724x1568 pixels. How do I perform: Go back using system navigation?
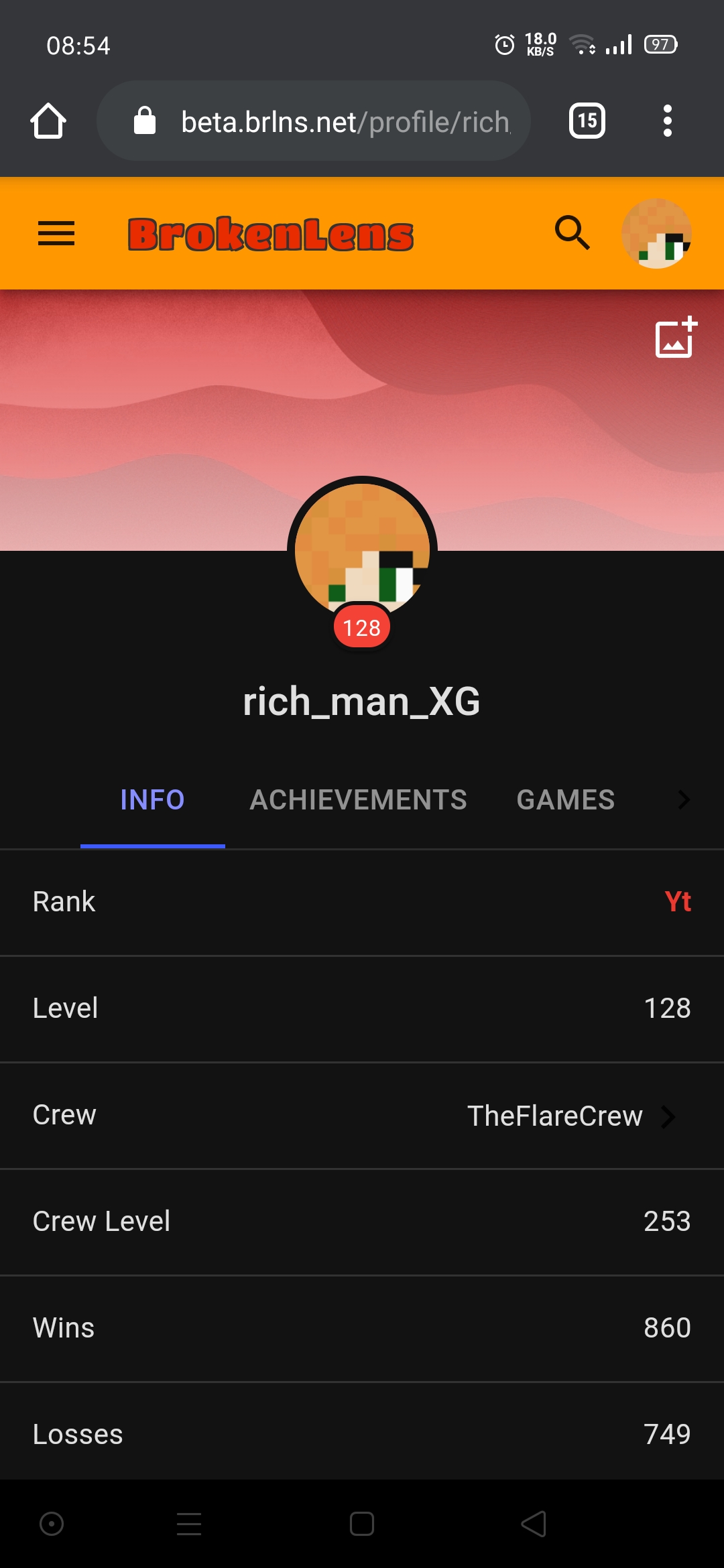[534, 1524]
